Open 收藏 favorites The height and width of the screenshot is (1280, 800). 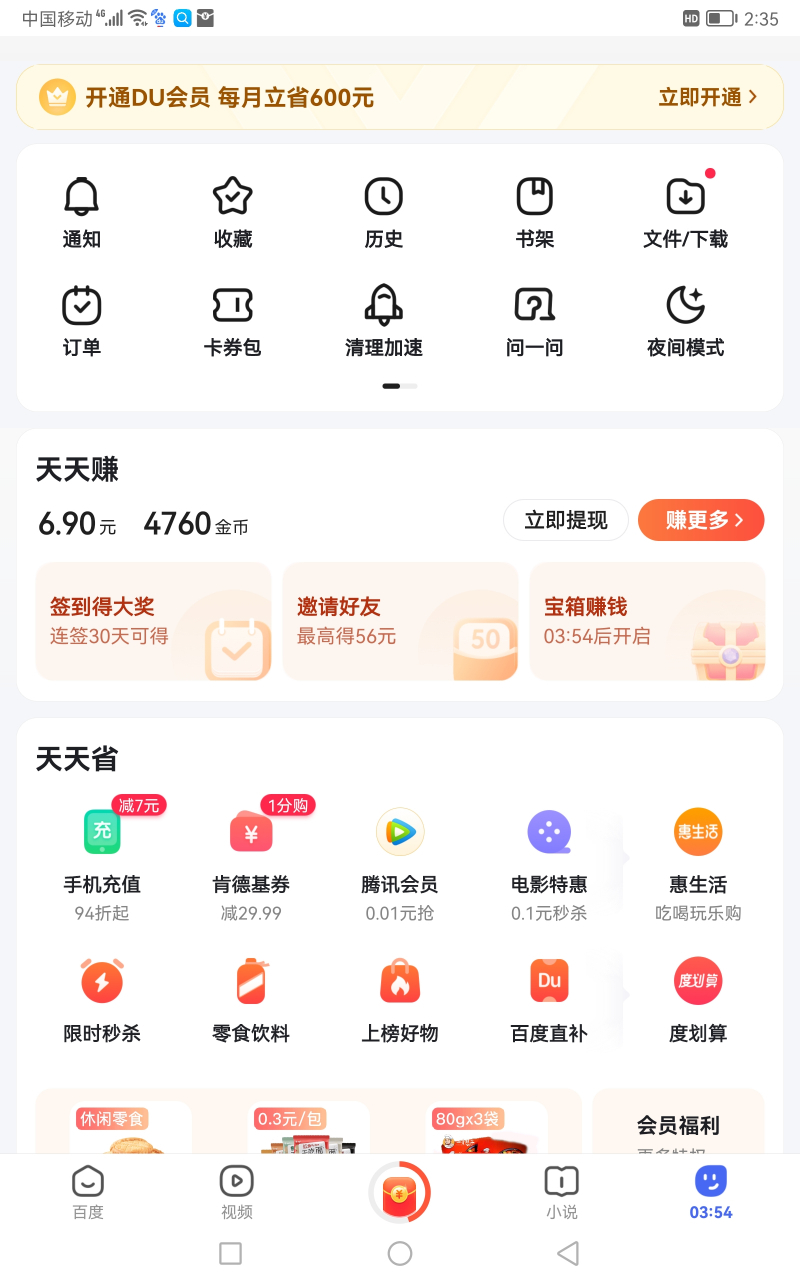[x=233, y=212]
